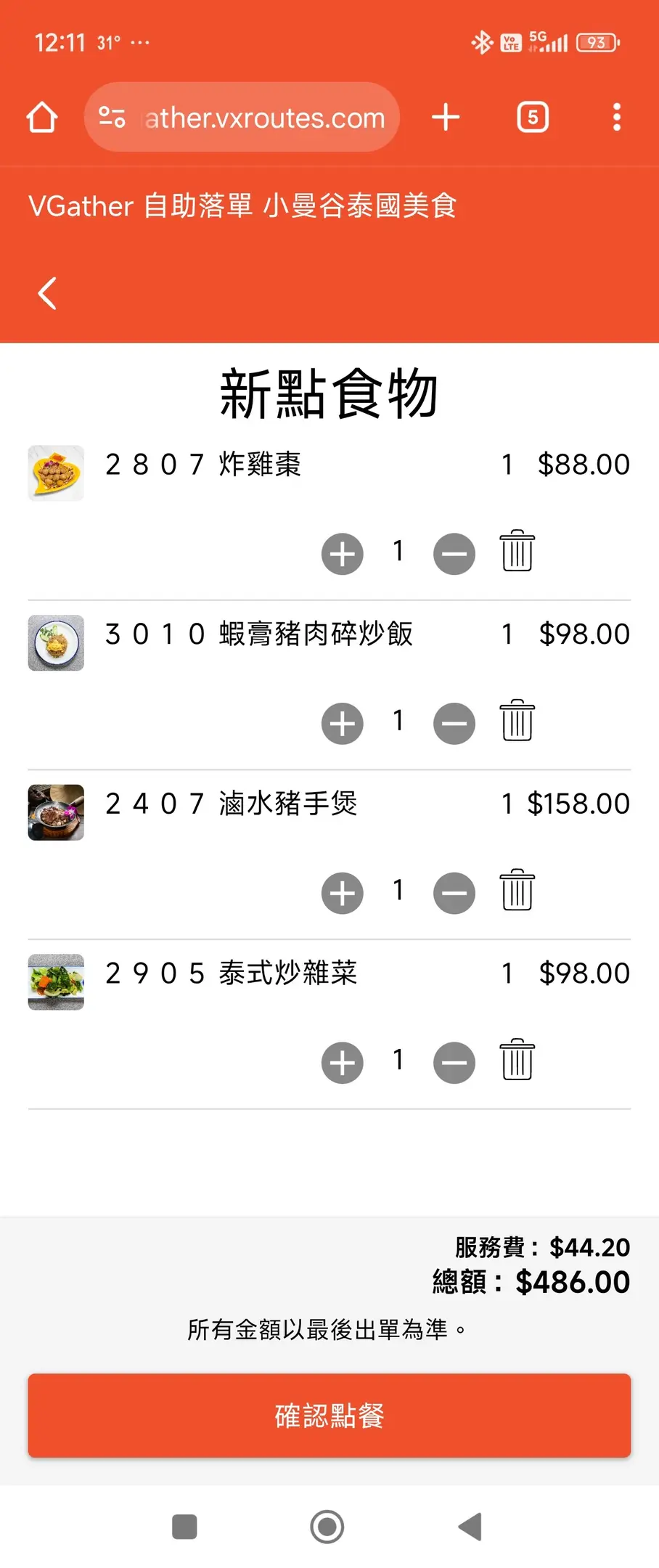Reduce quantity of 蝦膏豬肉碎炒飯
Viewport: 659px width, 1568px height.
[454, 724]
